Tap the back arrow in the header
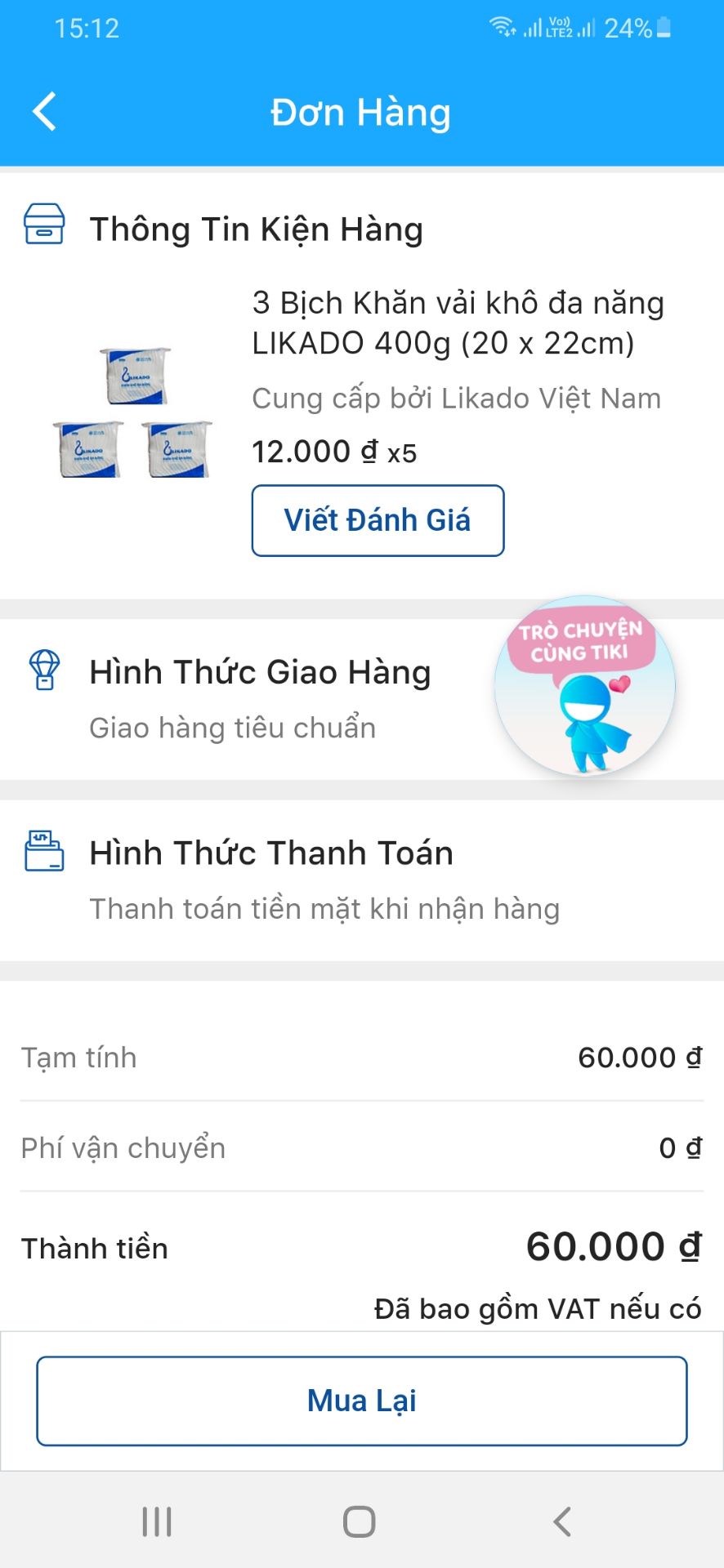Image resolution: width=724 pixels, height=1568 pixels. pyautogui.click(x=43, y=111)
